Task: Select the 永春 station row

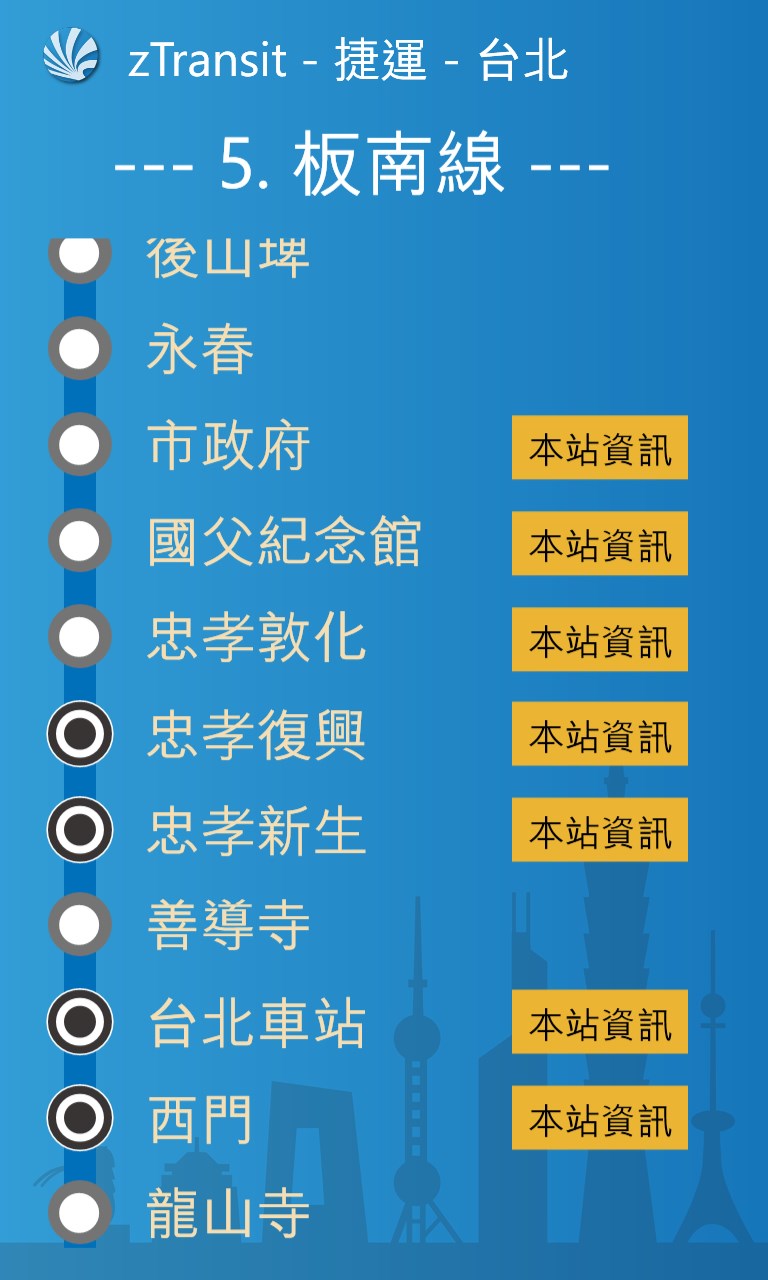Action: [x=200, y=350]
